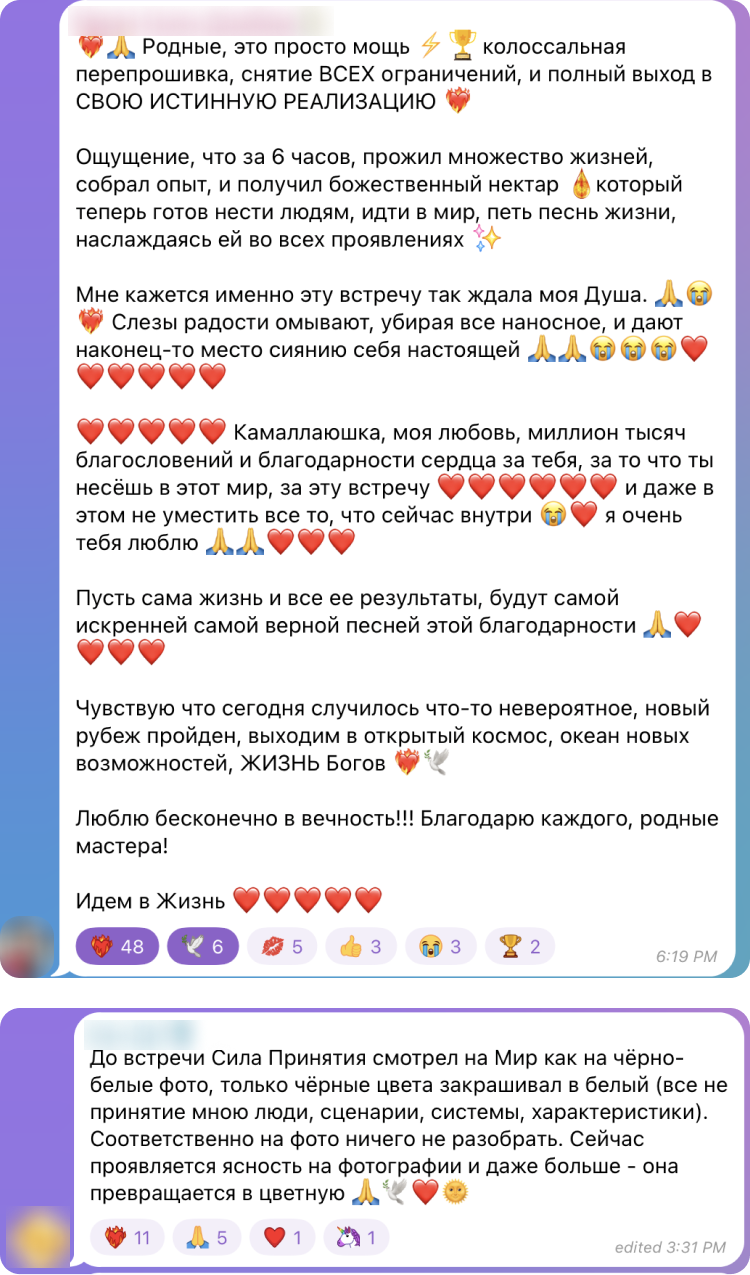Select the unicorn reaction with 1
Image resolution: width=750 pixels, height=1275 pixels.
point(356,1238)
